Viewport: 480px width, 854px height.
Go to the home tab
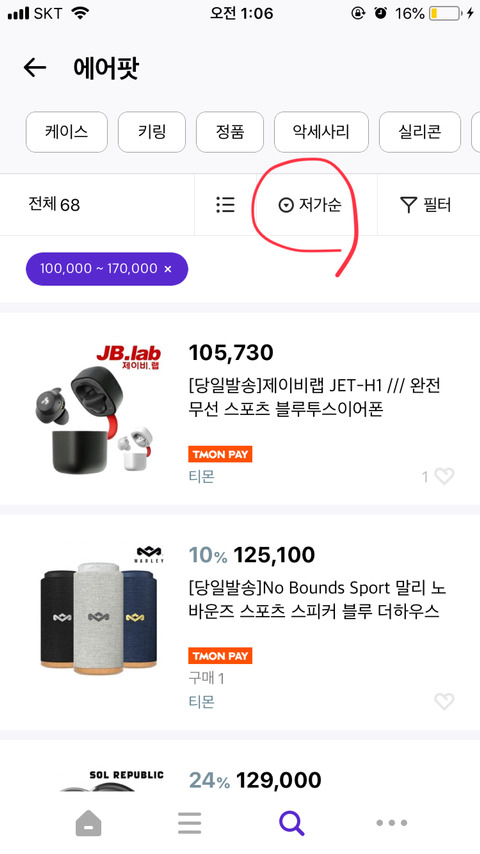88,823
